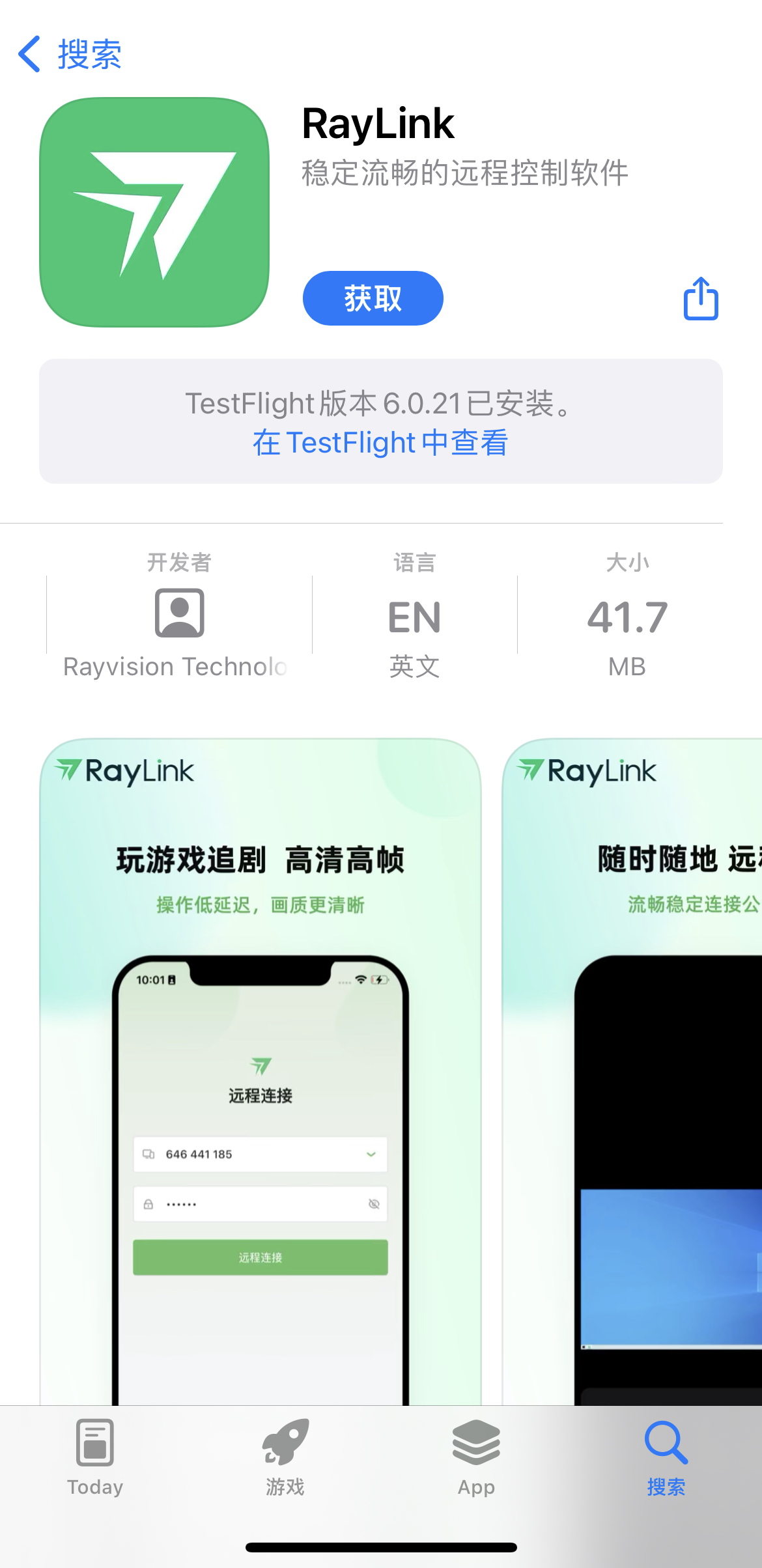Tap the 获取 button to download RayLink
This screenshot has height=1568, width=762.
(373, 298)
